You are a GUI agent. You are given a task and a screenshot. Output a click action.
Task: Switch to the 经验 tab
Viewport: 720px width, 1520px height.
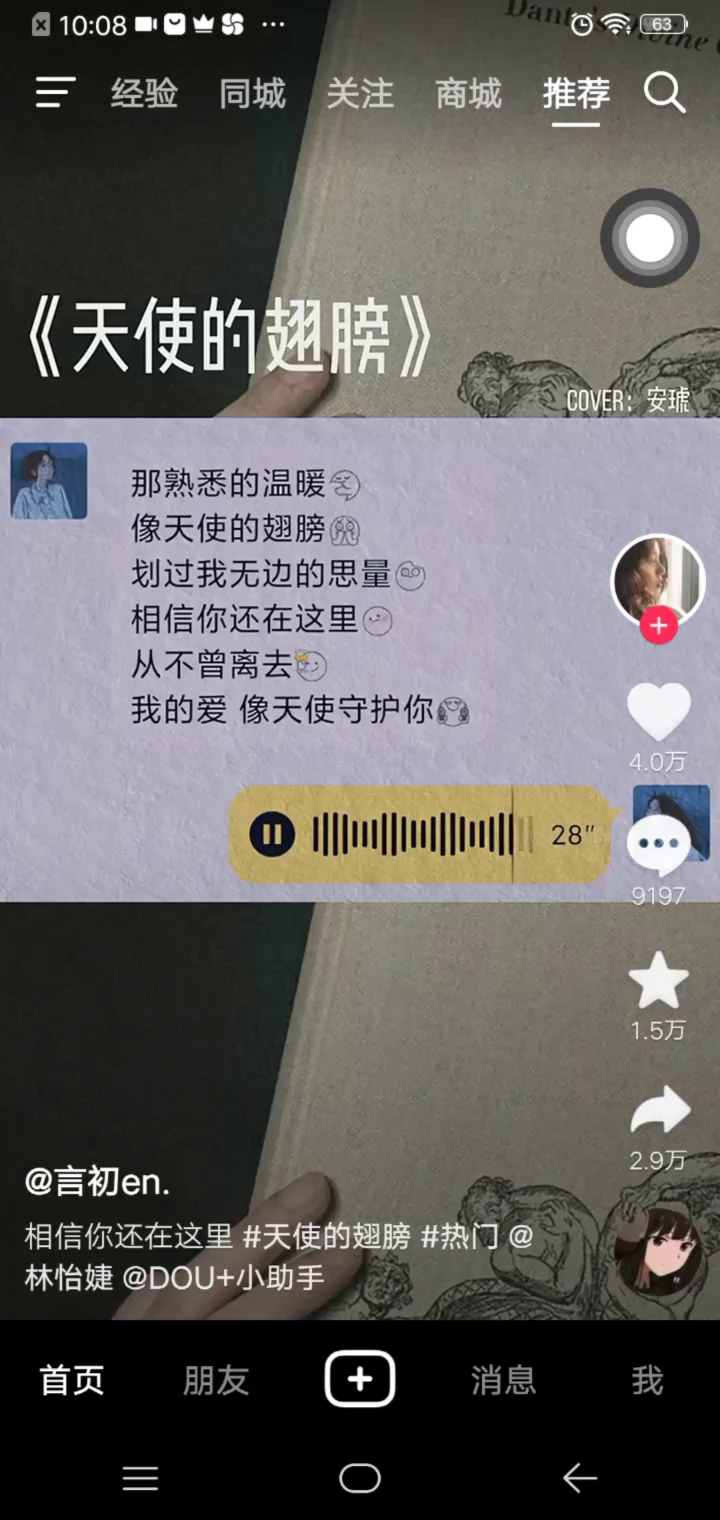[x=144, y=93]
